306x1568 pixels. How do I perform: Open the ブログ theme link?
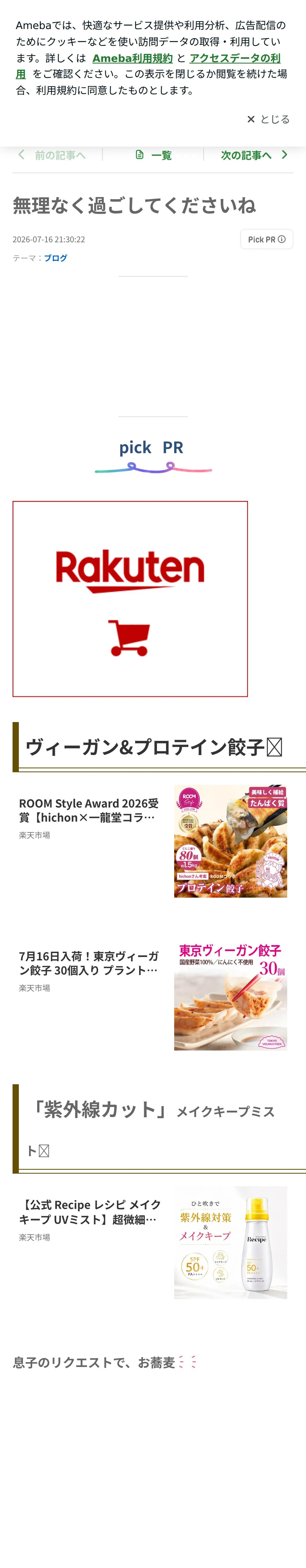tap(55, 258)
